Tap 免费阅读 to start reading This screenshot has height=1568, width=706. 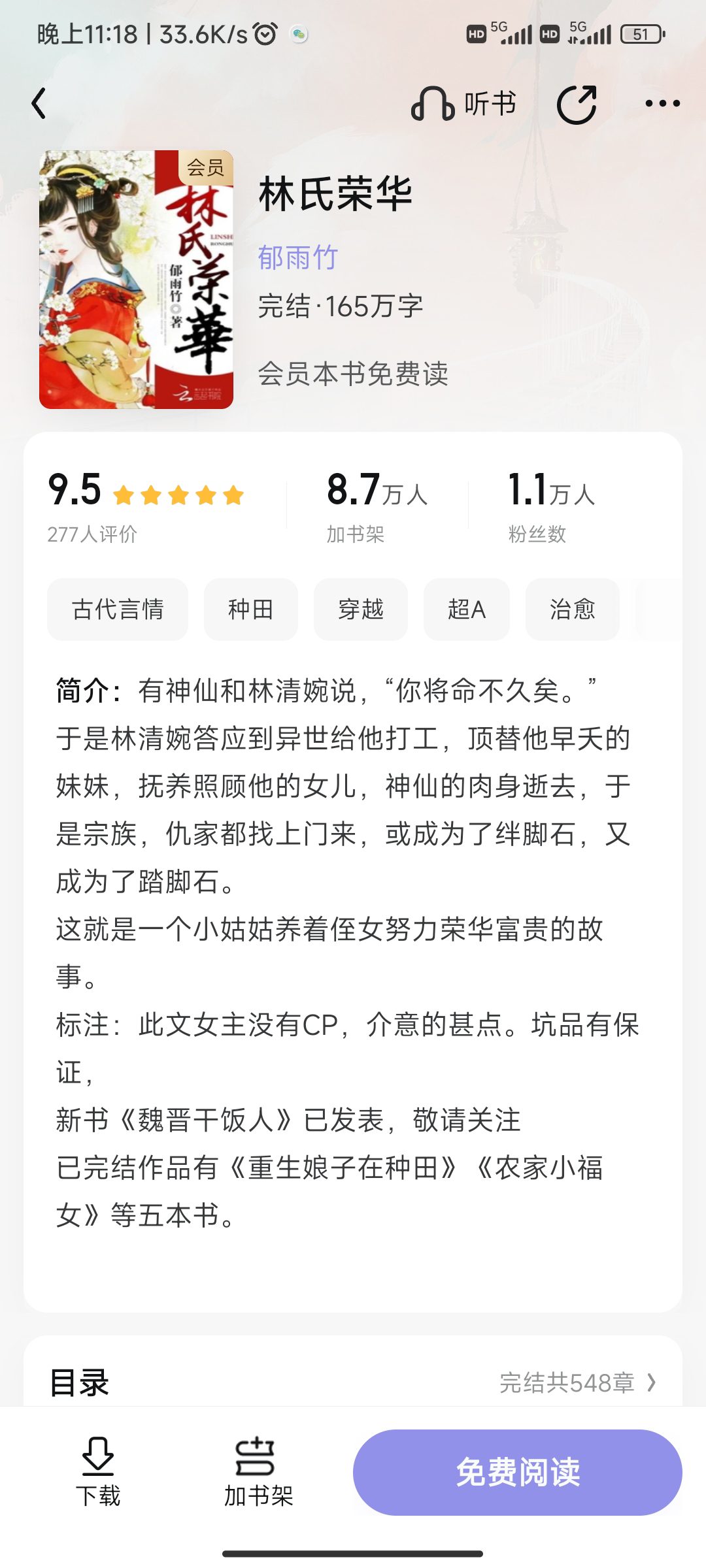point(517,1472)
